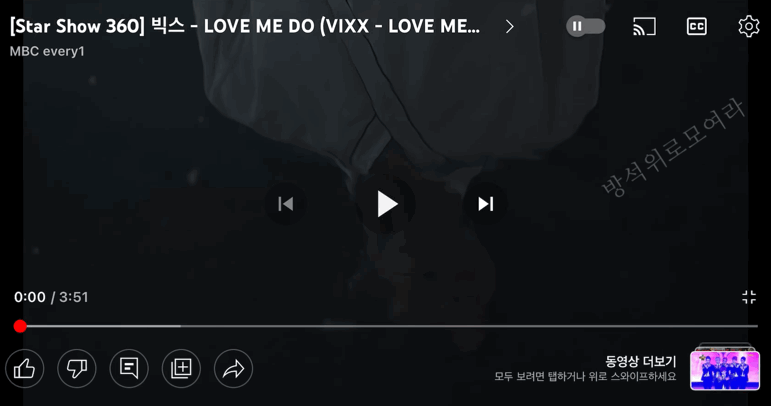
Task: Play the VIXX LOVE ME DO video
Action: [386, 204]
